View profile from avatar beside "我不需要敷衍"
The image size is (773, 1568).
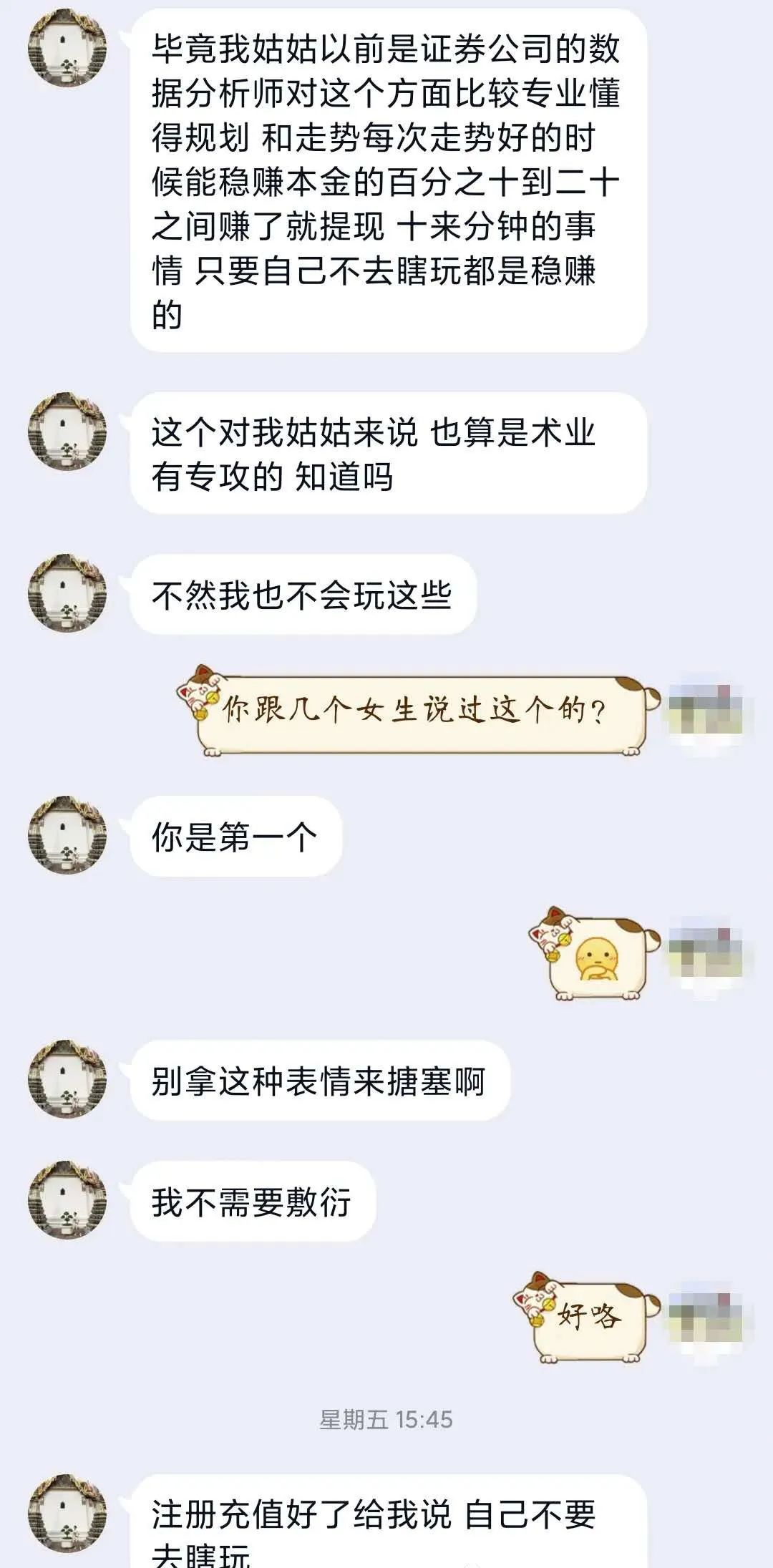67,1199
